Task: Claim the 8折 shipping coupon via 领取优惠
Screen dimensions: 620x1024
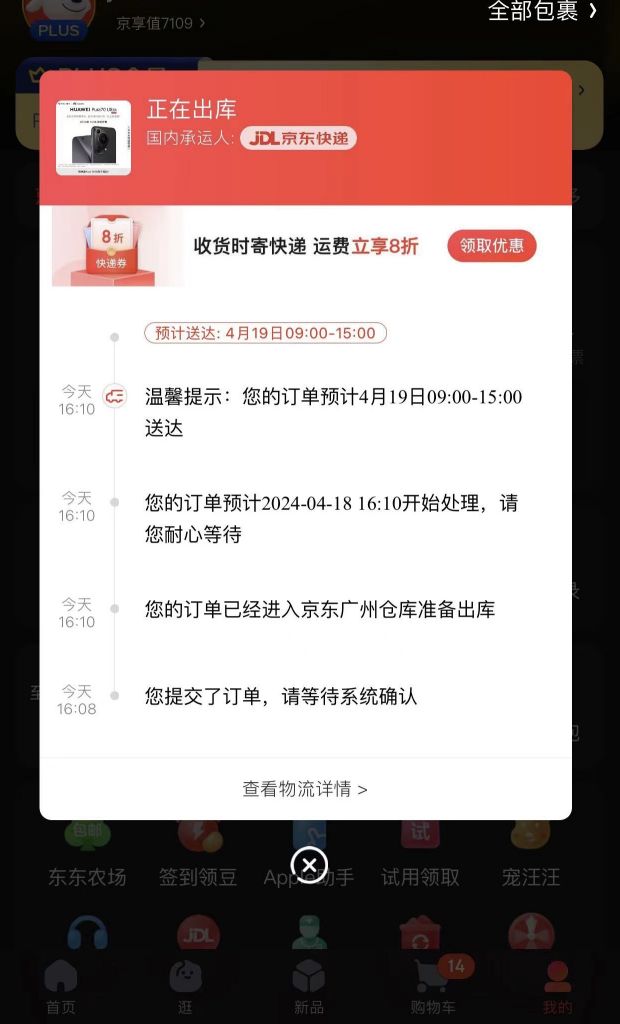Action: [x=491, y=246]
